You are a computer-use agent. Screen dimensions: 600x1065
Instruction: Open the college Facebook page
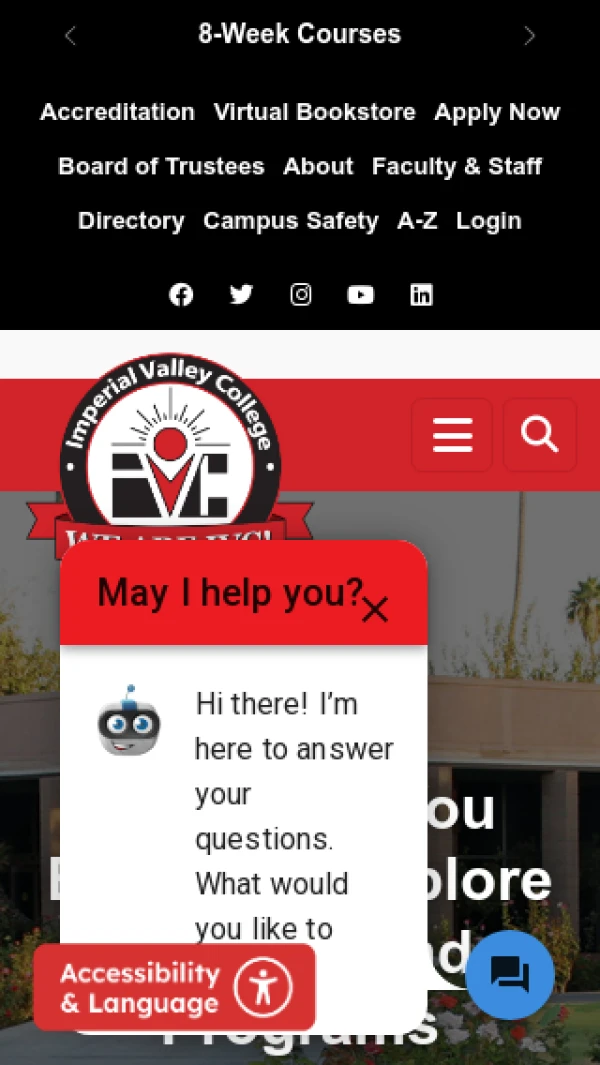181,295
